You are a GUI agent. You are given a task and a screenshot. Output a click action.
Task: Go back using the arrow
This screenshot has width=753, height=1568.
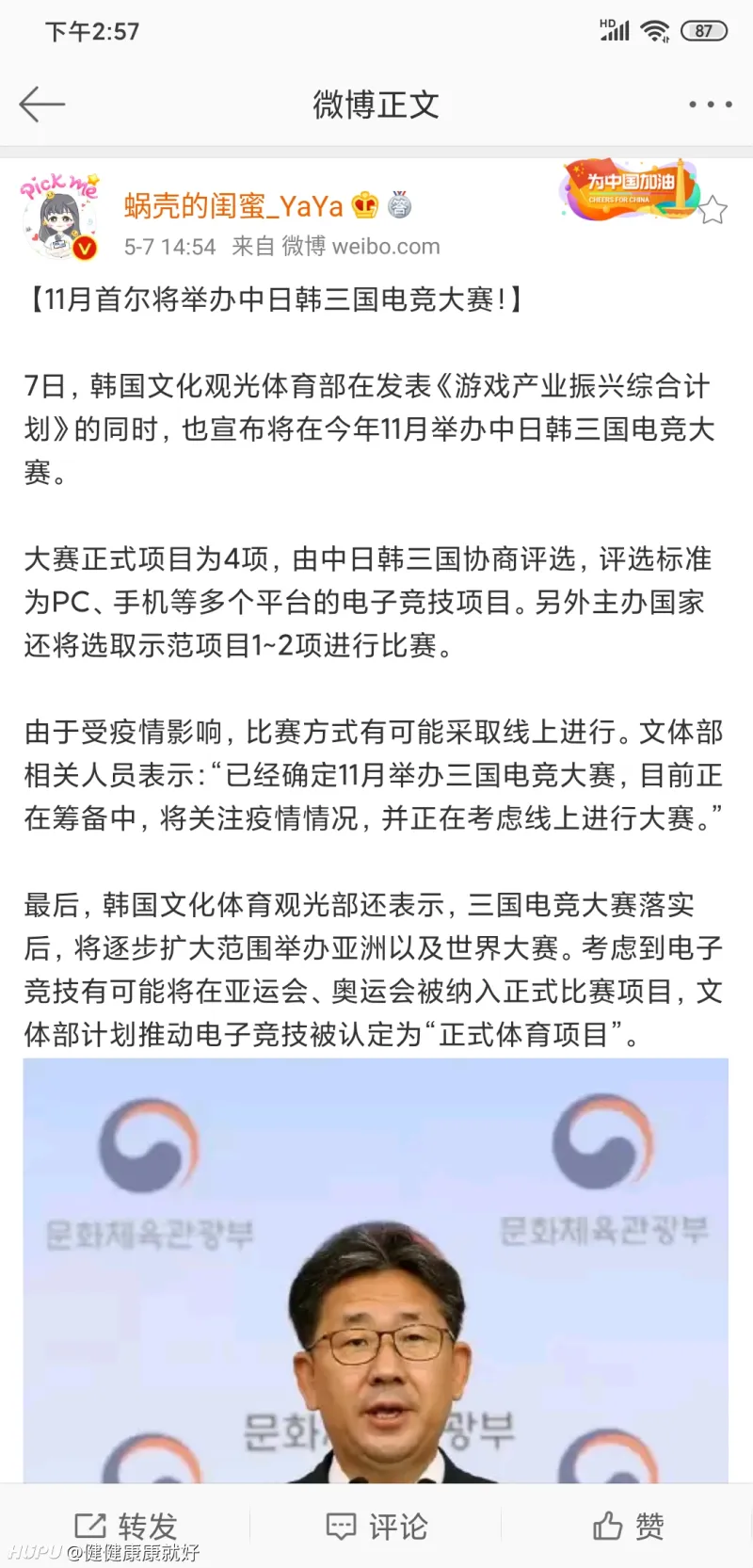[41, 104]
